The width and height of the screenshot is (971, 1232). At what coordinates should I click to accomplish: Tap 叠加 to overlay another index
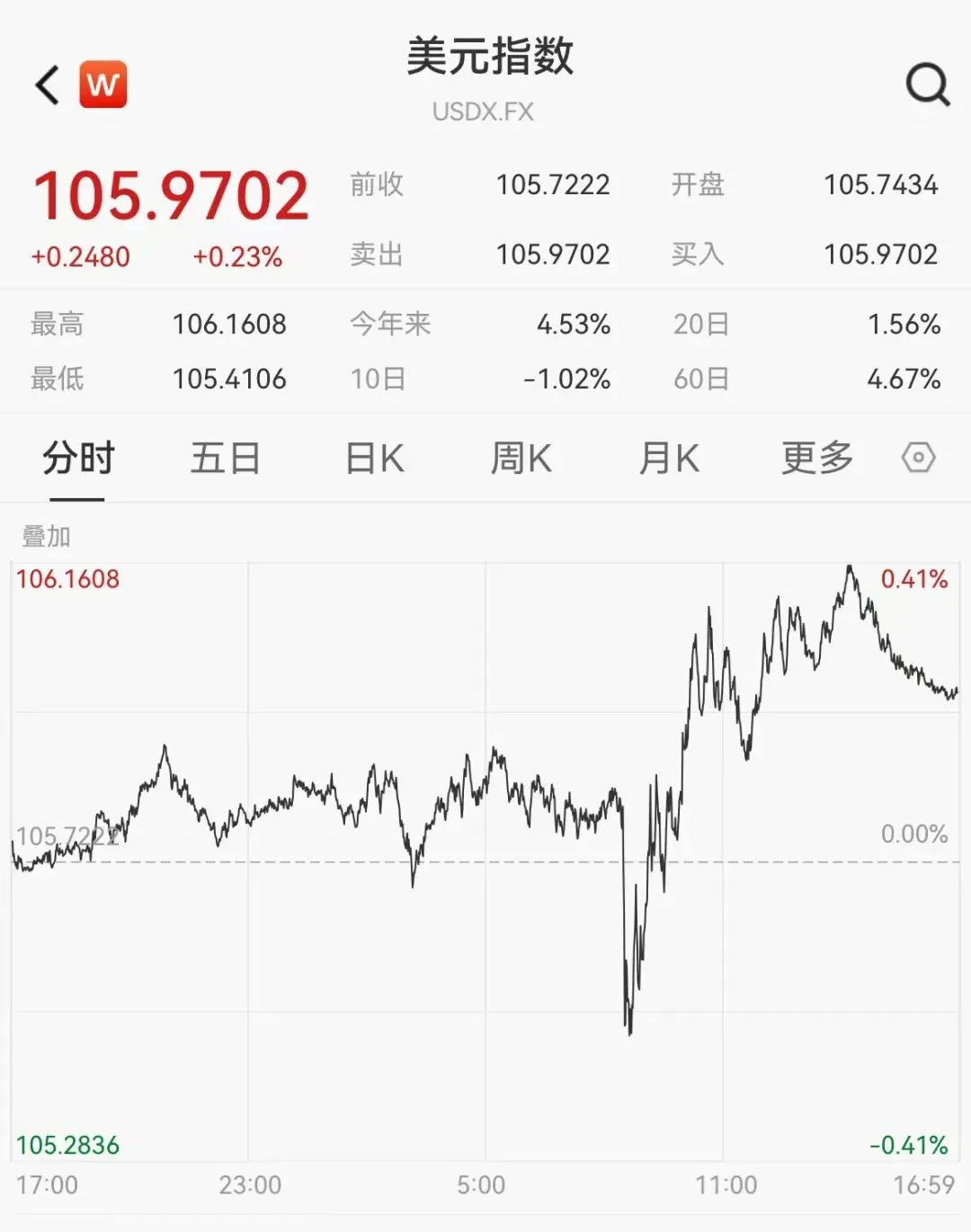pyautogui.click(x=46, y=537)
